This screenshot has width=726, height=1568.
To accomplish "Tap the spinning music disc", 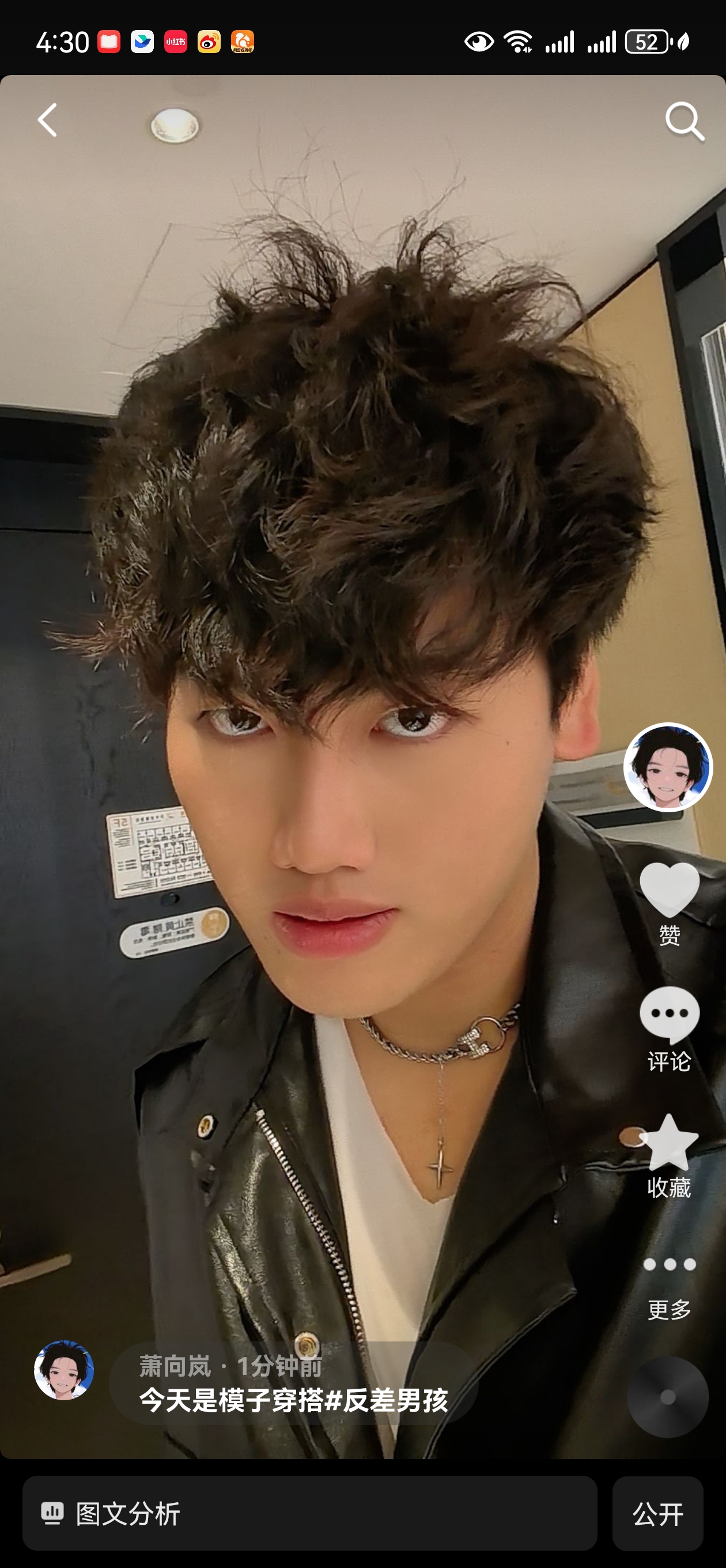I will [668, 1397].
